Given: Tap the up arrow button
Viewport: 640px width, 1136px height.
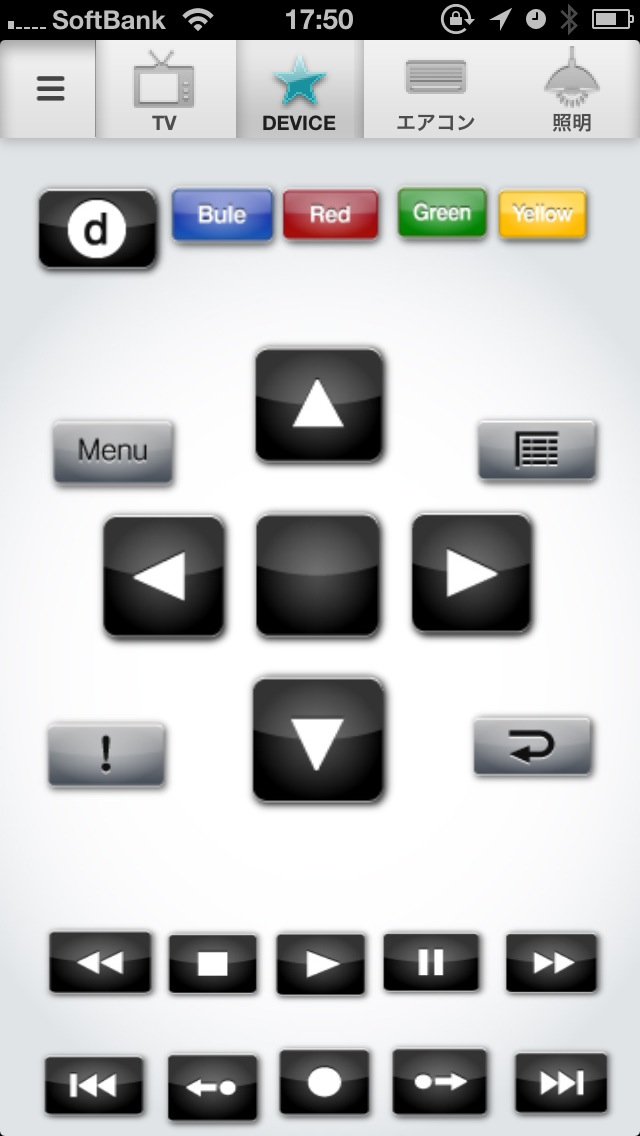Looking at the screenshot, I should click(x=319, y=405).
